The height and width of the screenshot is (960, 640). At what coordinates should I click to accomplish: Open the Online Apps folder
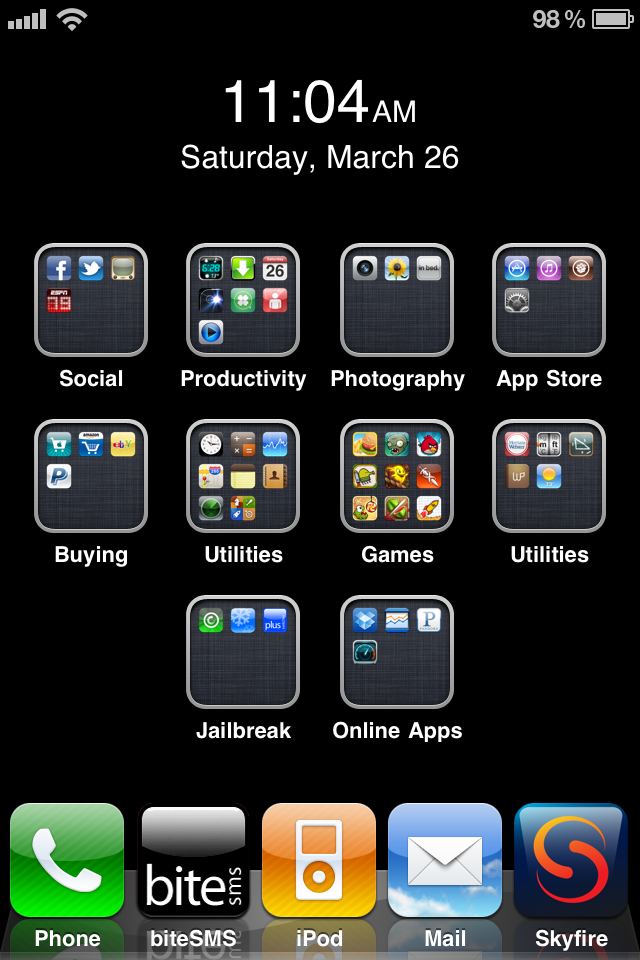(x=397, y=652)
